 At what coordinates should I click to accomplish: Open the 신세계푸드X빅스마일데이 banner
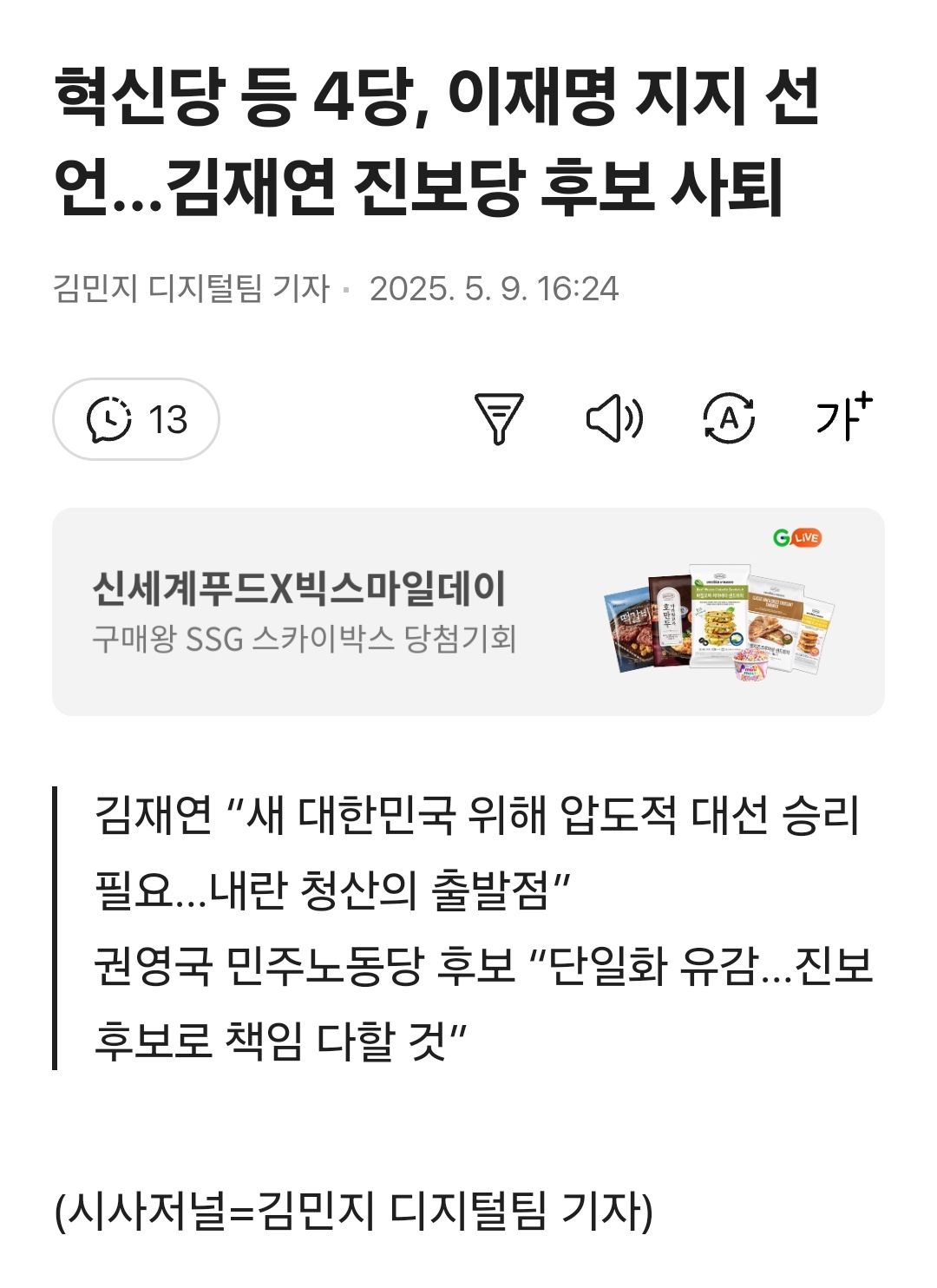[x=468, y=612]
